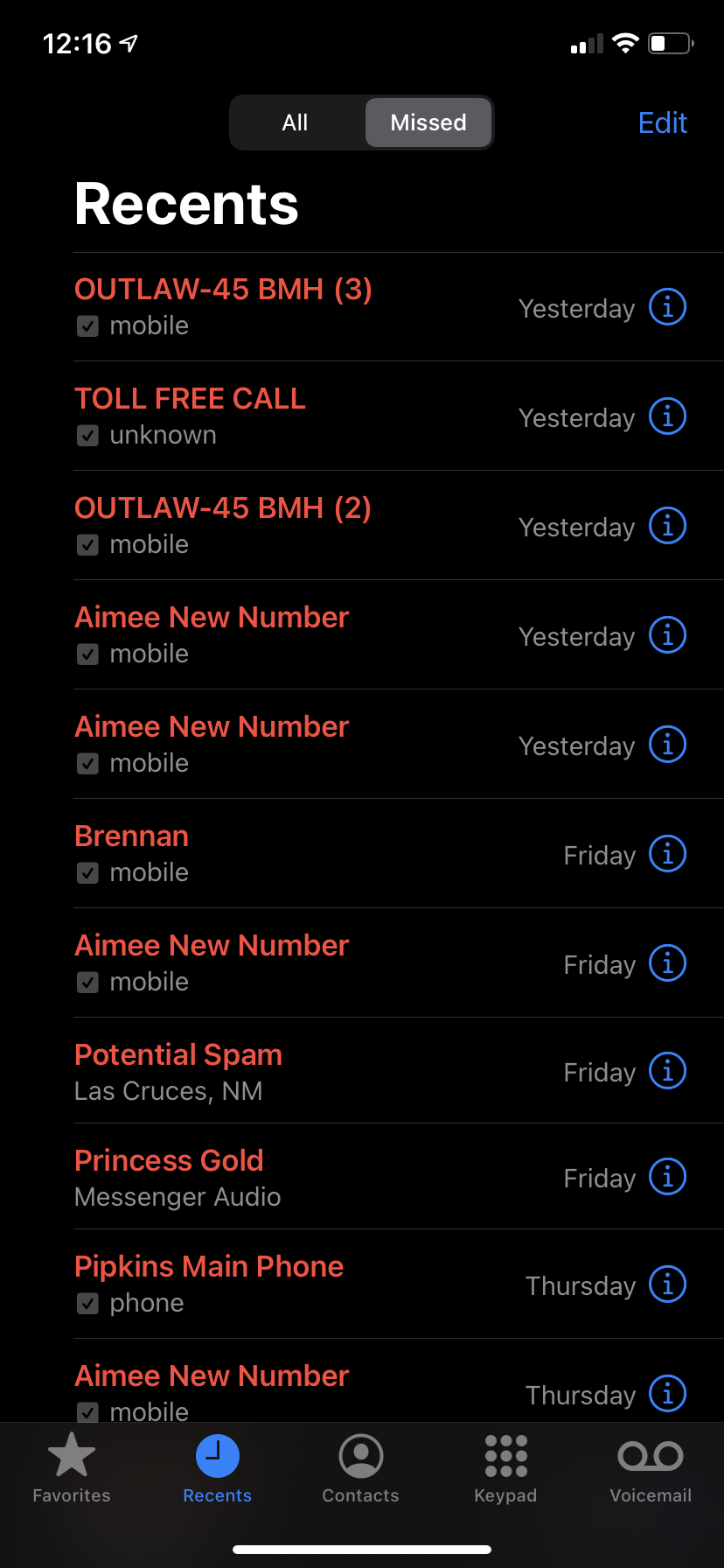
Task: Switch to the All calls tab
Action: tap(295, 122)
